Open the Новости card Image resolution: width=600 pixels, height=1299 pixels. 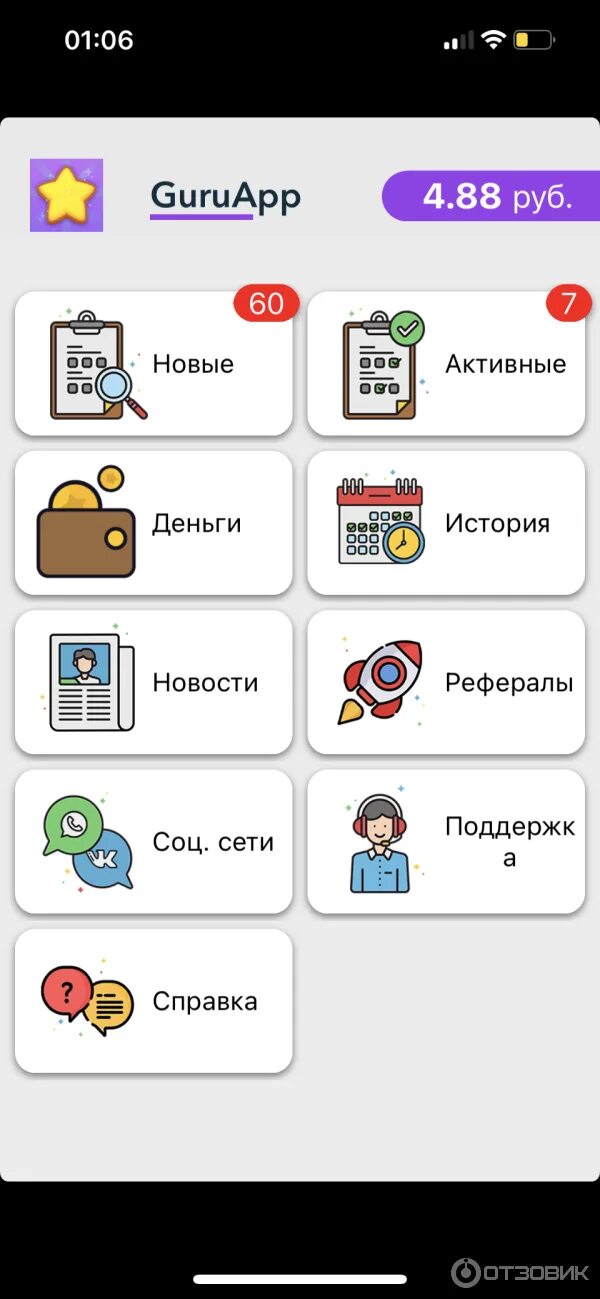coord(154,682)
